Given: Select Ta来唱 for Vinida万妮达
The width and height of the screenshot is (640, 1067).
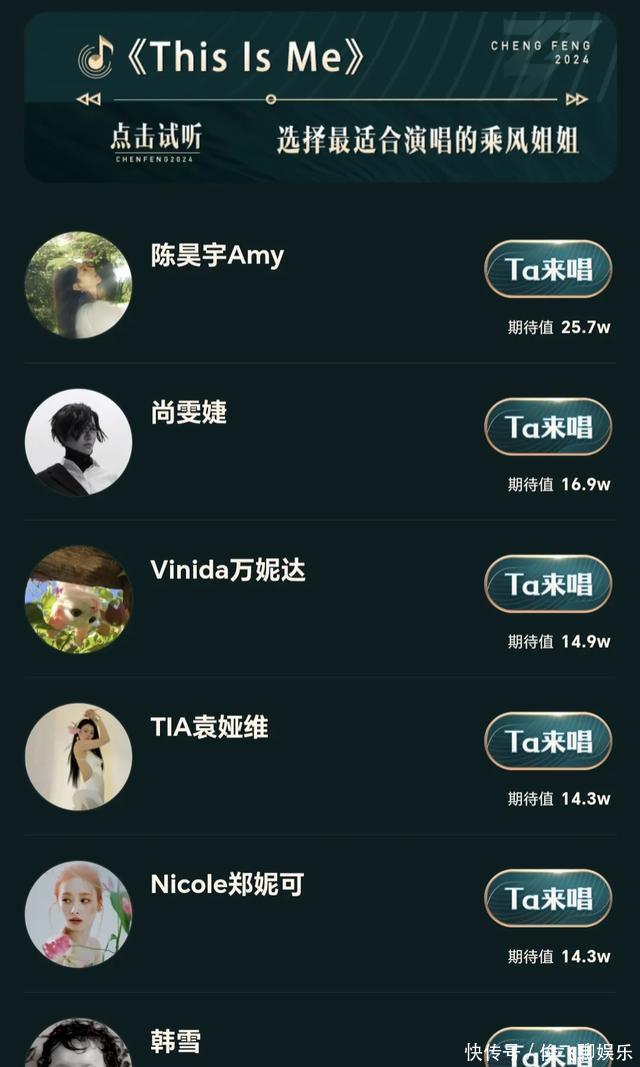Looking at the screenshot, I should click(x=548, y=584).
